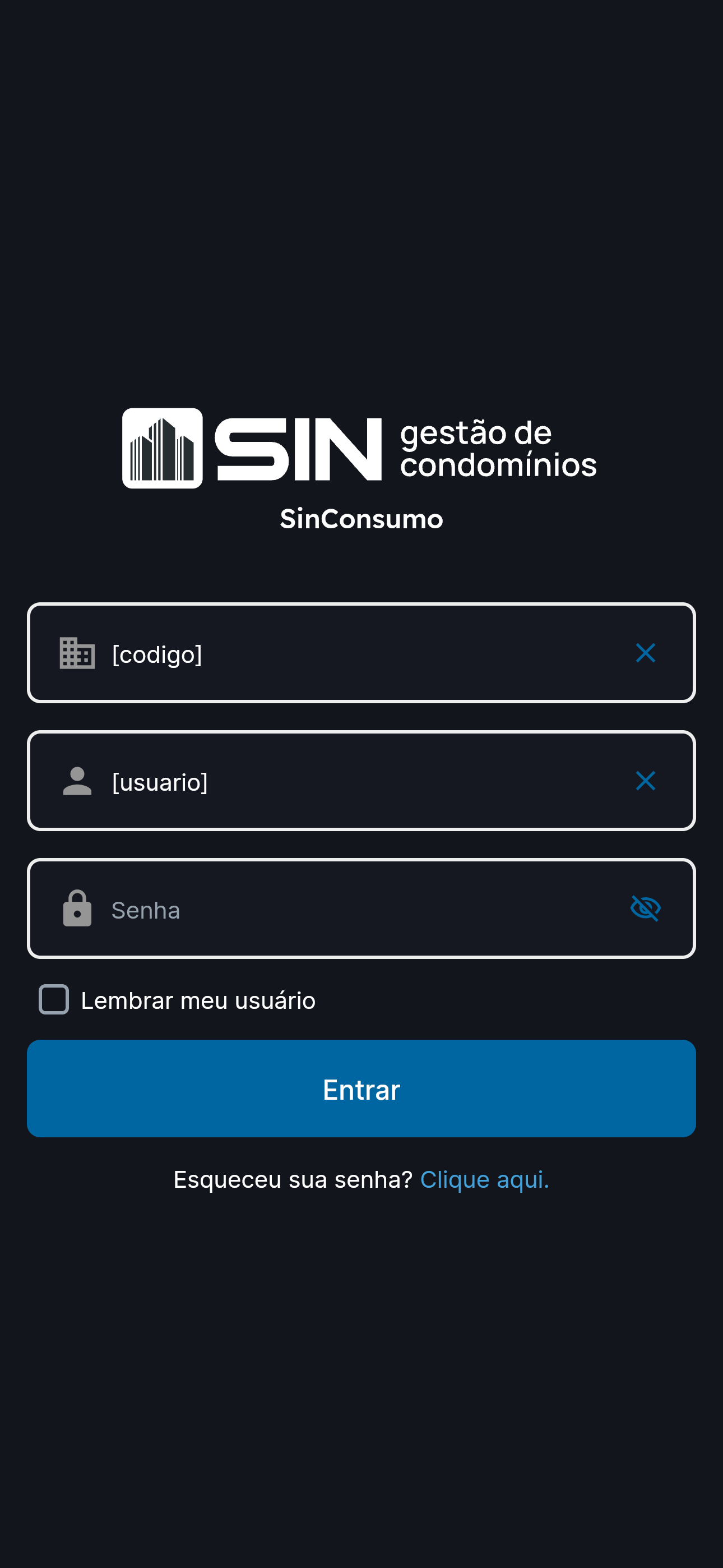Screen dimensions: 723x1568
Task: Click the building icon in the codigo field
Action: (x=76, y=654)
